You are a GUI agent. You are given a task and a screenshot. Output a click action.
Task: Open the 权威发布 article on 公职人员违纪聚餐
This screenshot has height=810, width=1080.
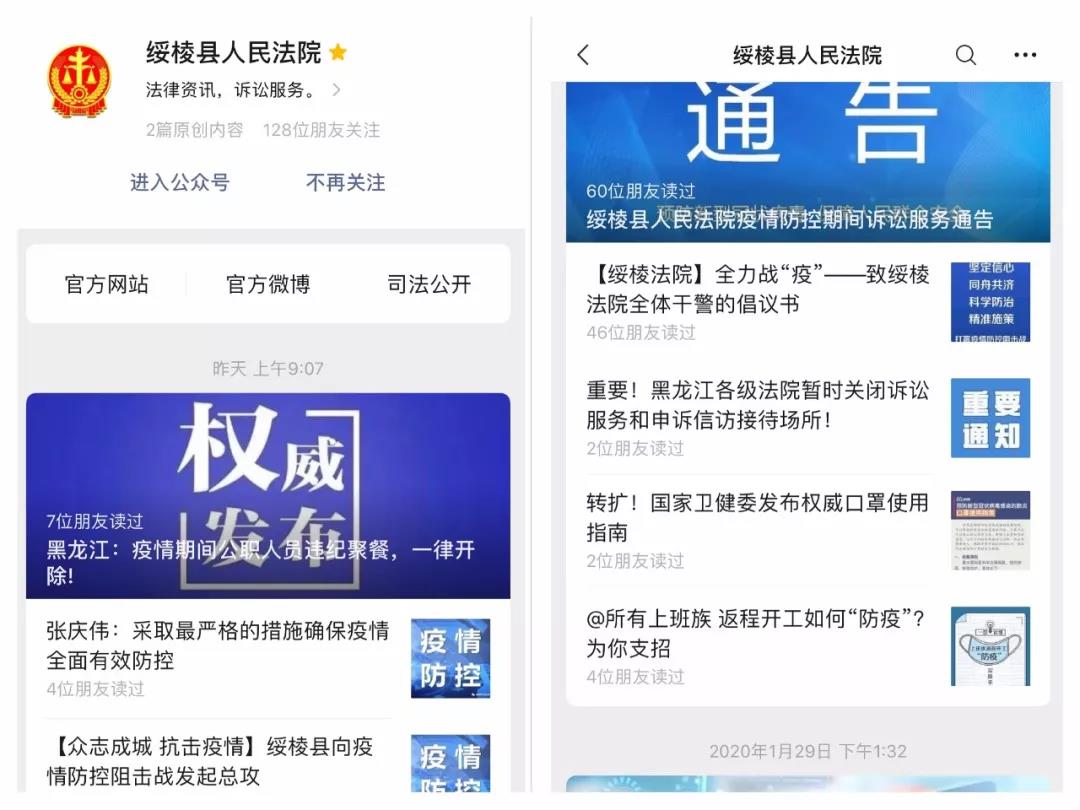(268, 496)
